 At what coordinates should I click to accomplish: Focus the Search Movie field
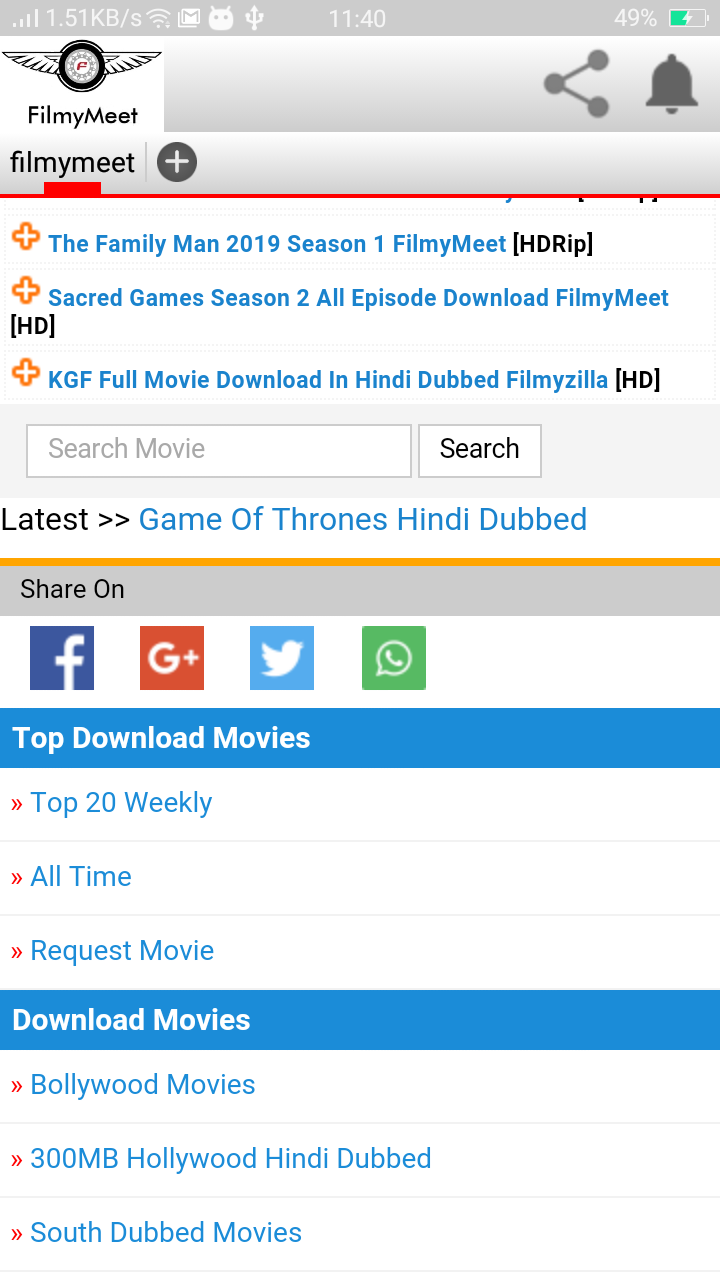click(218, 450)
